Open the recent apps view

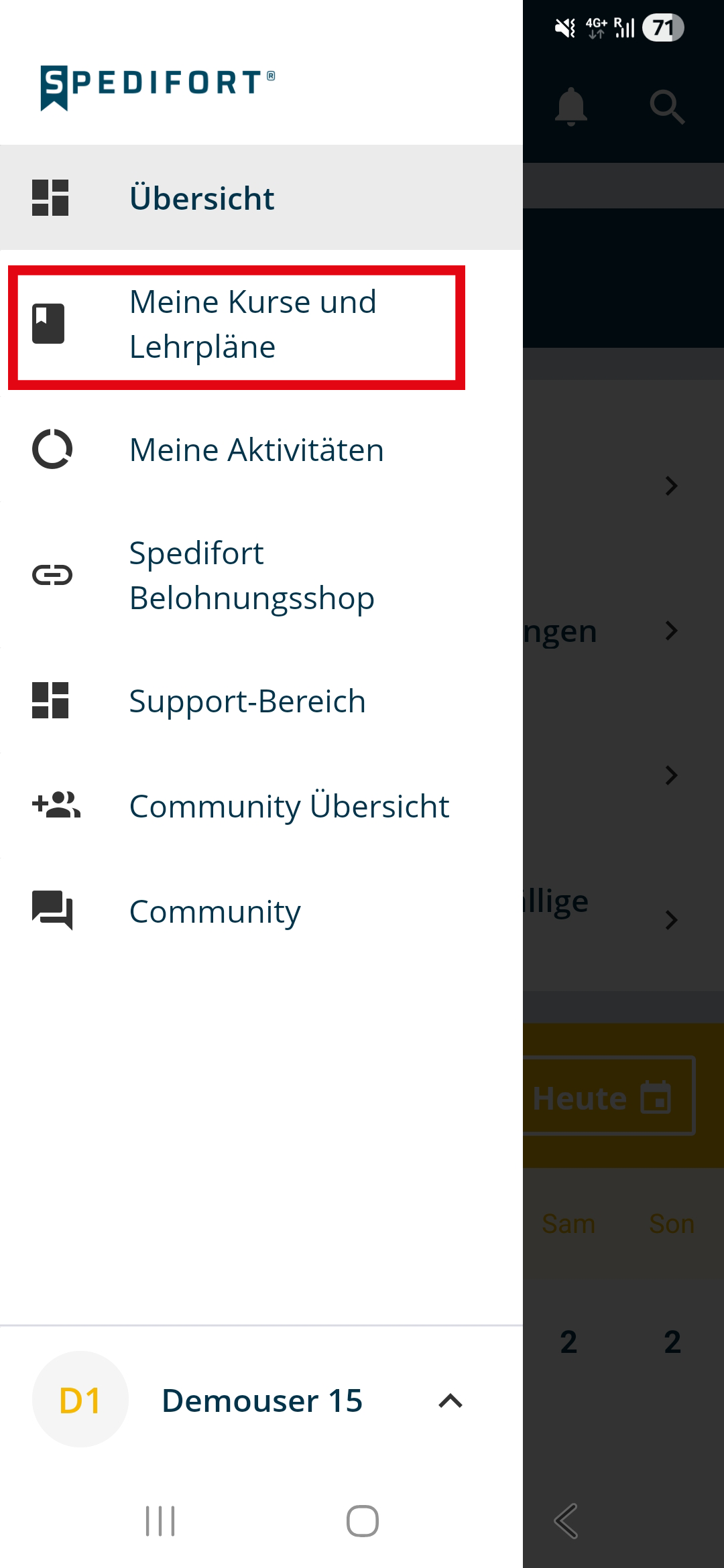click(x=160, y=1521)
